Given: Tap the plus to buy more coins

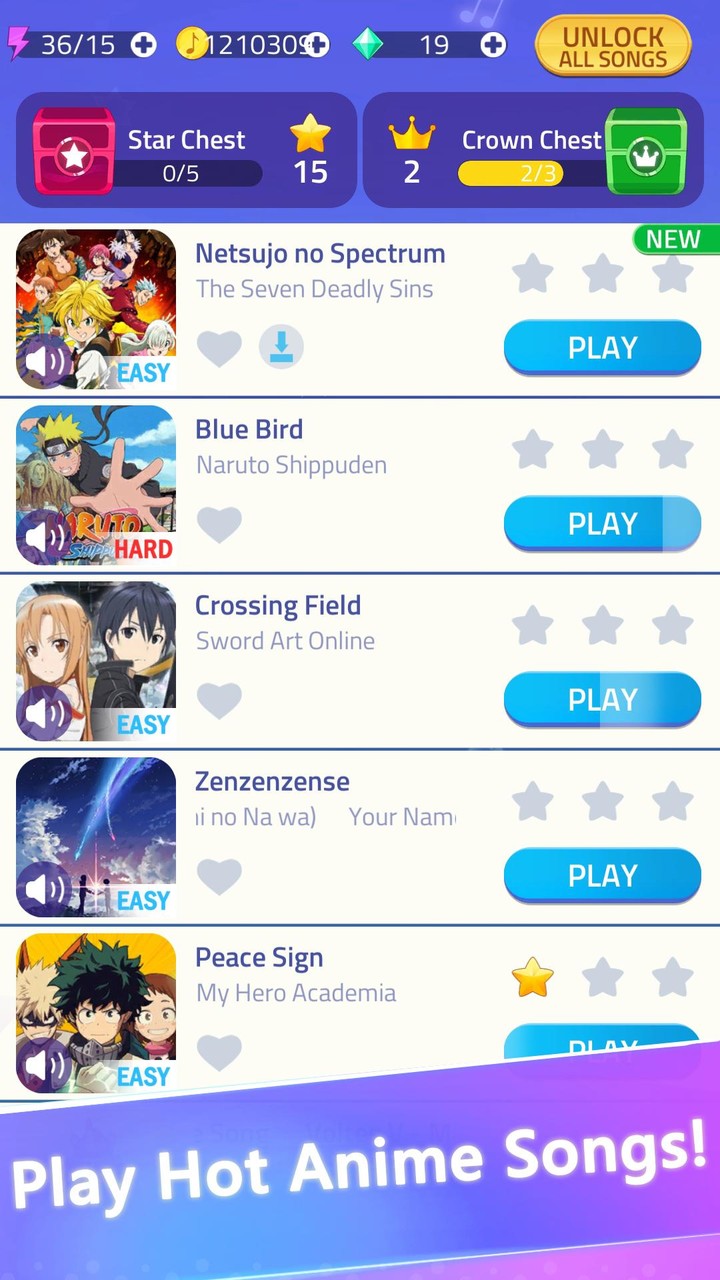Looking at the screenshot, I should click(316, 44).
